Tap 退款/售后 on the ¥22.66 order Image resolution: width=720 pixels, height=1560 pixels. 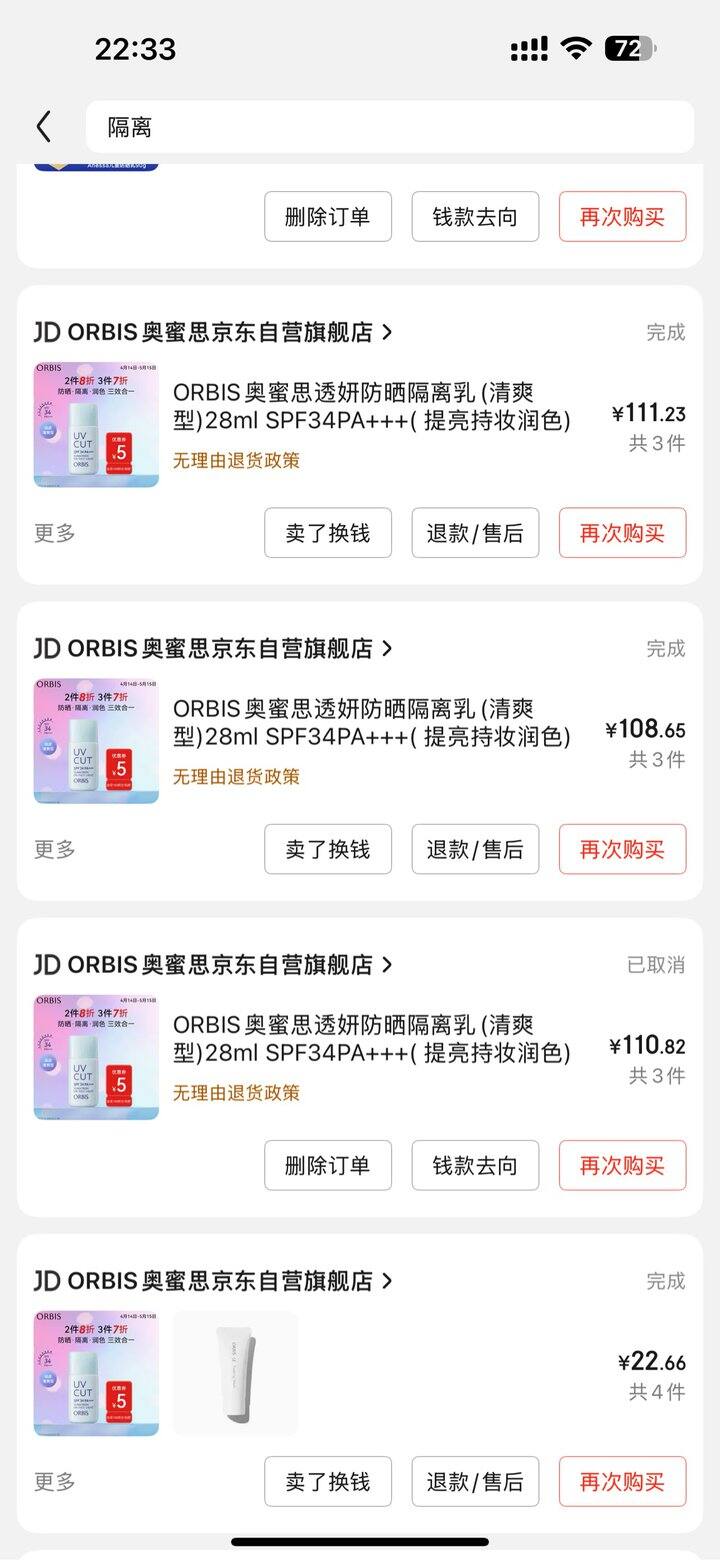(x=475, y=1481)
